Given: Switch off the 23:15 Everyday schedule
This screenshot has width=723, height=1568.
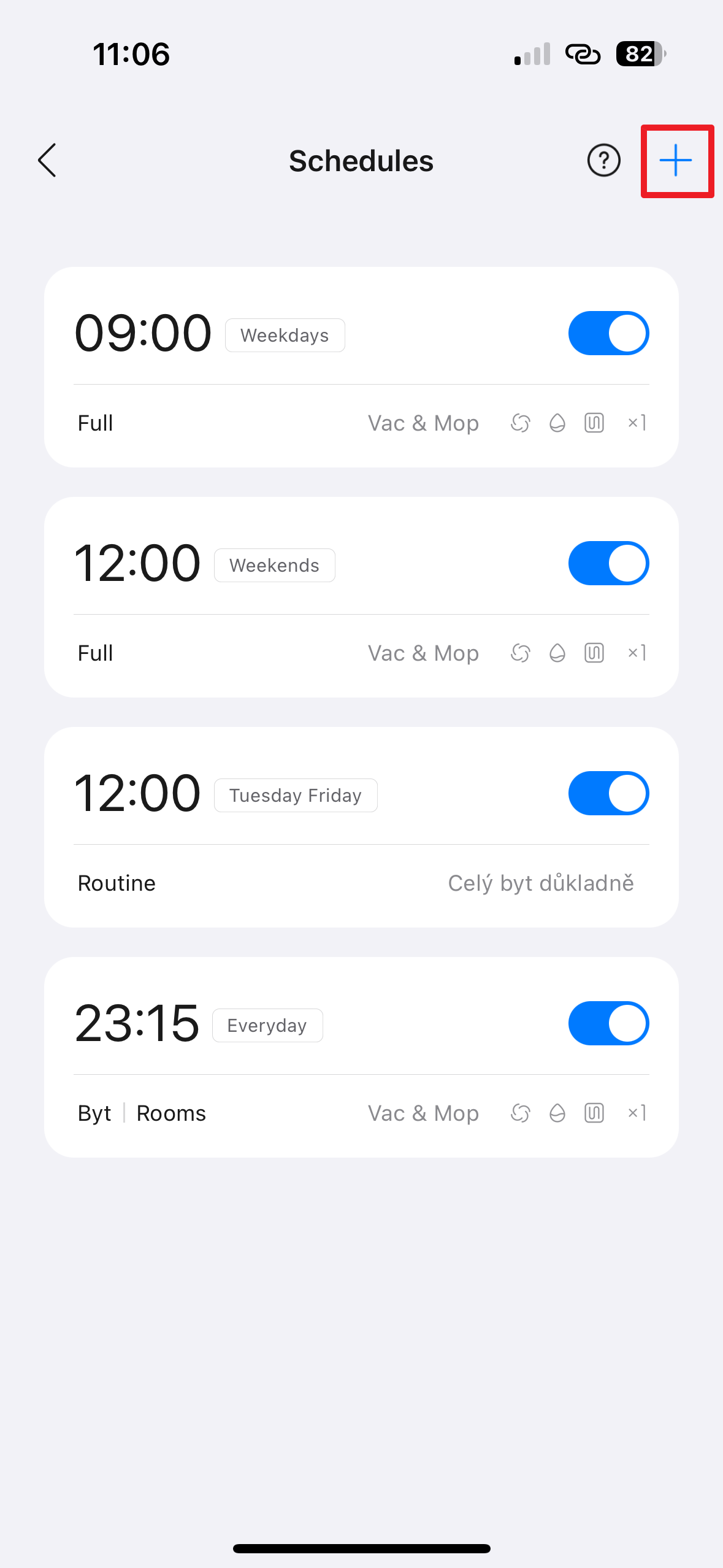Looking at the screenshot, I should pos(608,1023).
